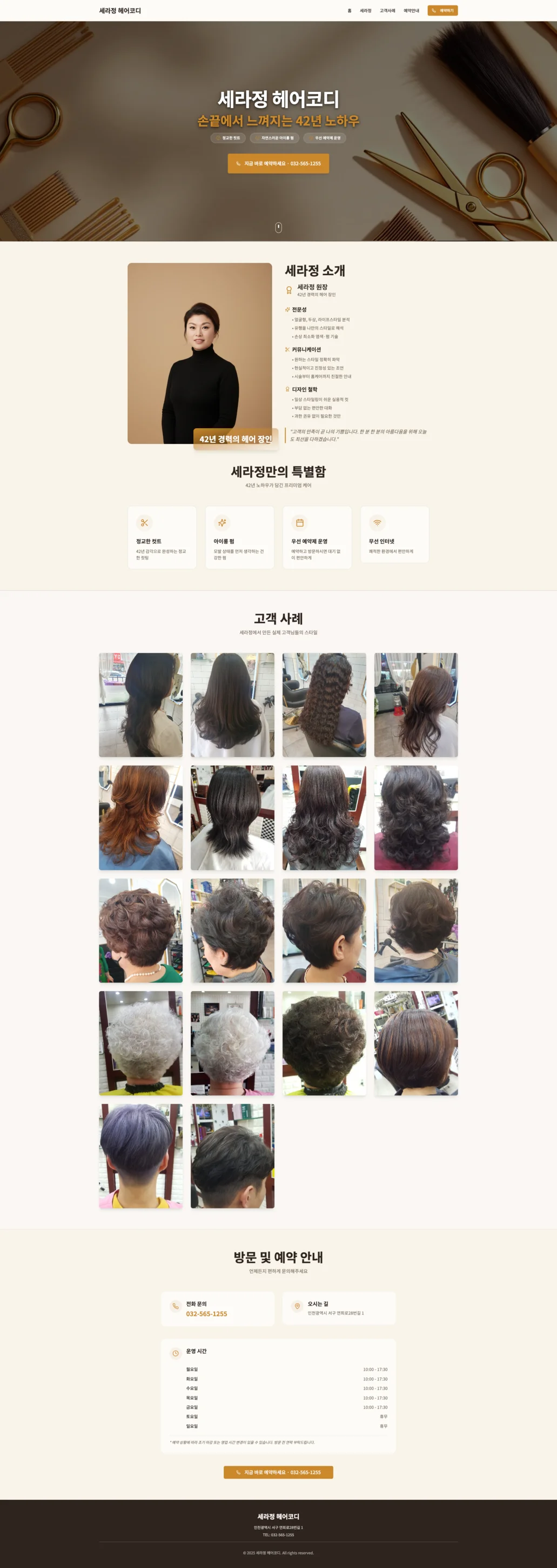Click the wifi icon on the 무선 인터넷 card
This screenshot has height=1568, width=557.
click(378, 523)
